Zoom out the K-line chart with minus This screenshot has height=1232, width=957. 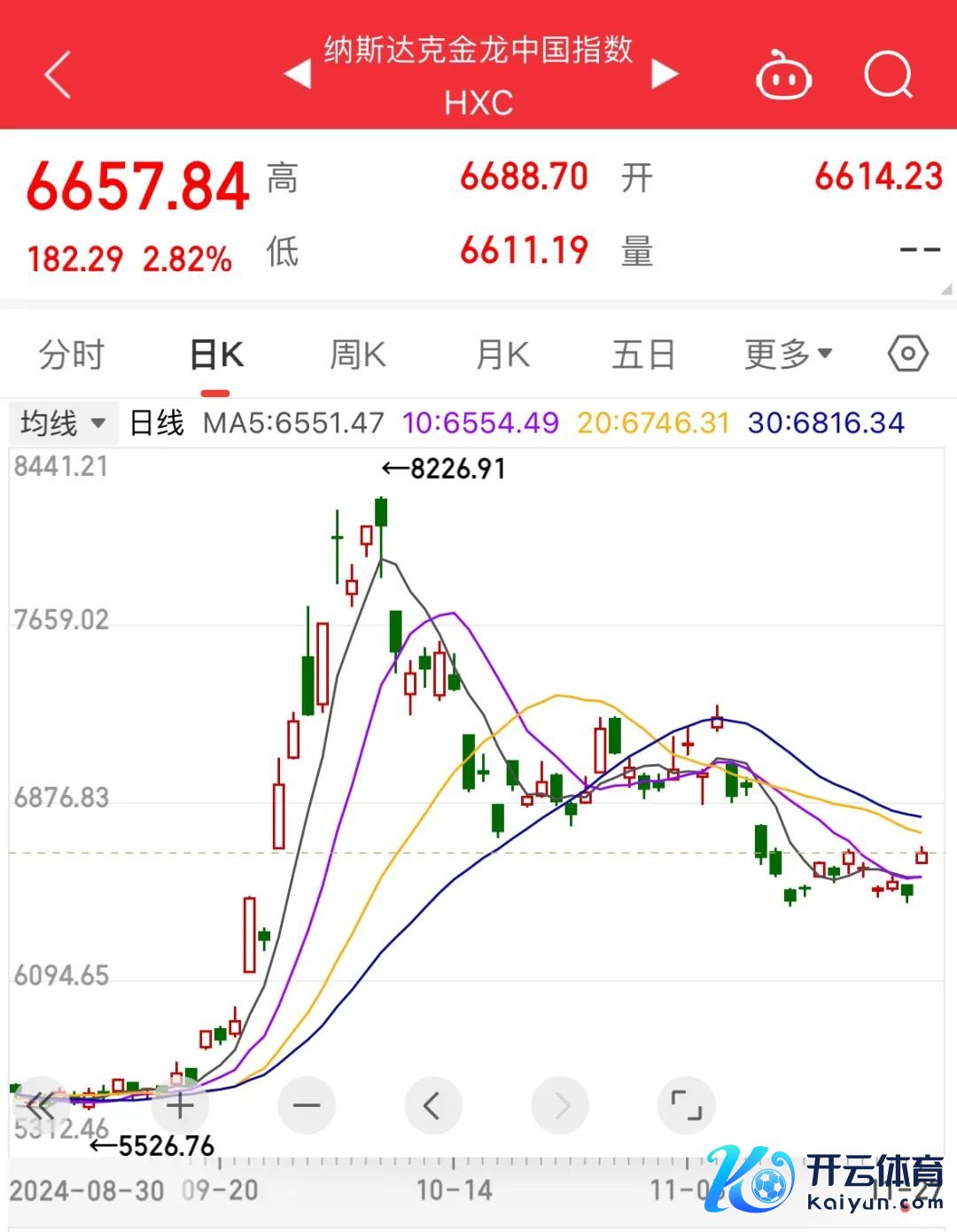coord(307,1105)
